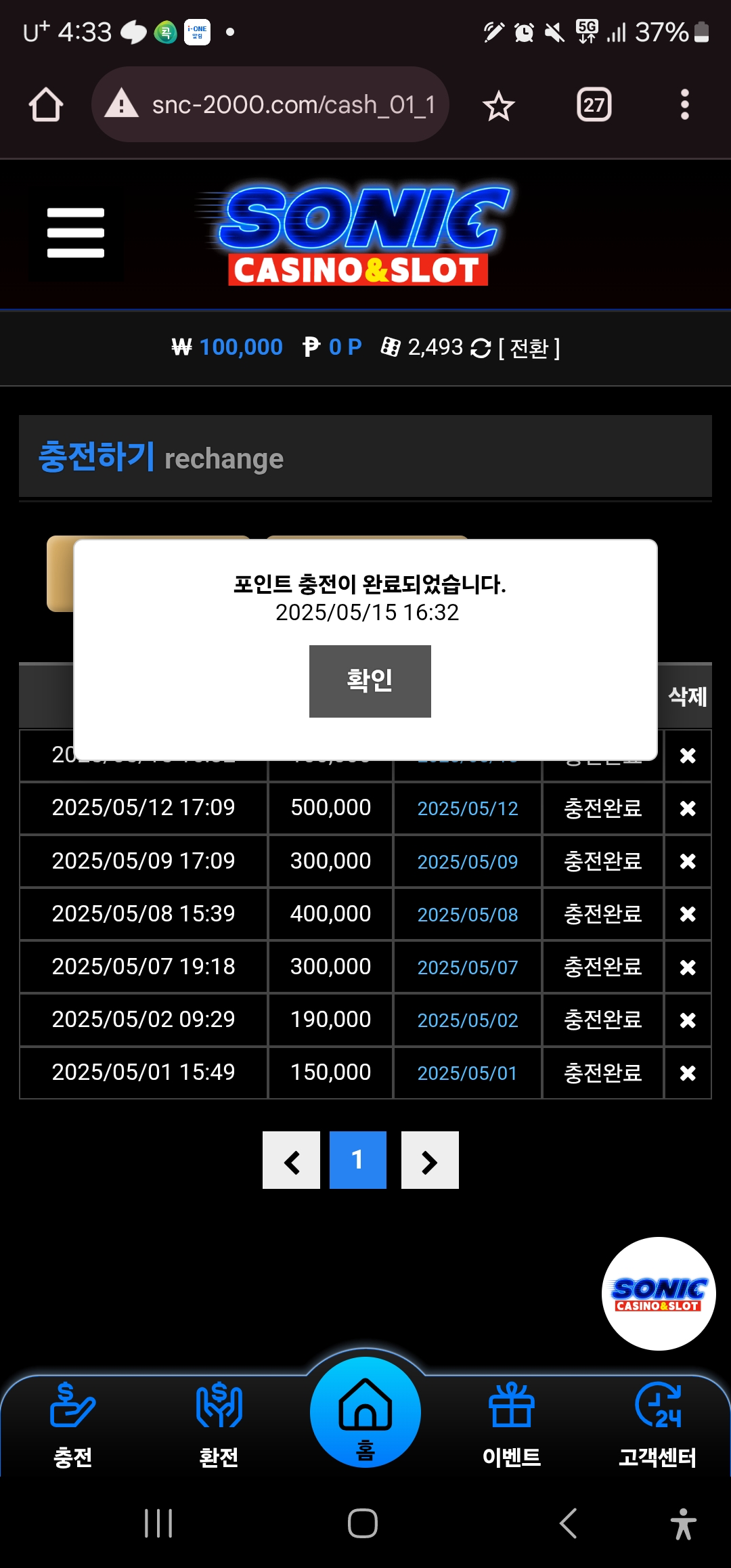
Task: Tap the snc-2000.com address bar
Action: pyautogui.click(x=270, y=104)
